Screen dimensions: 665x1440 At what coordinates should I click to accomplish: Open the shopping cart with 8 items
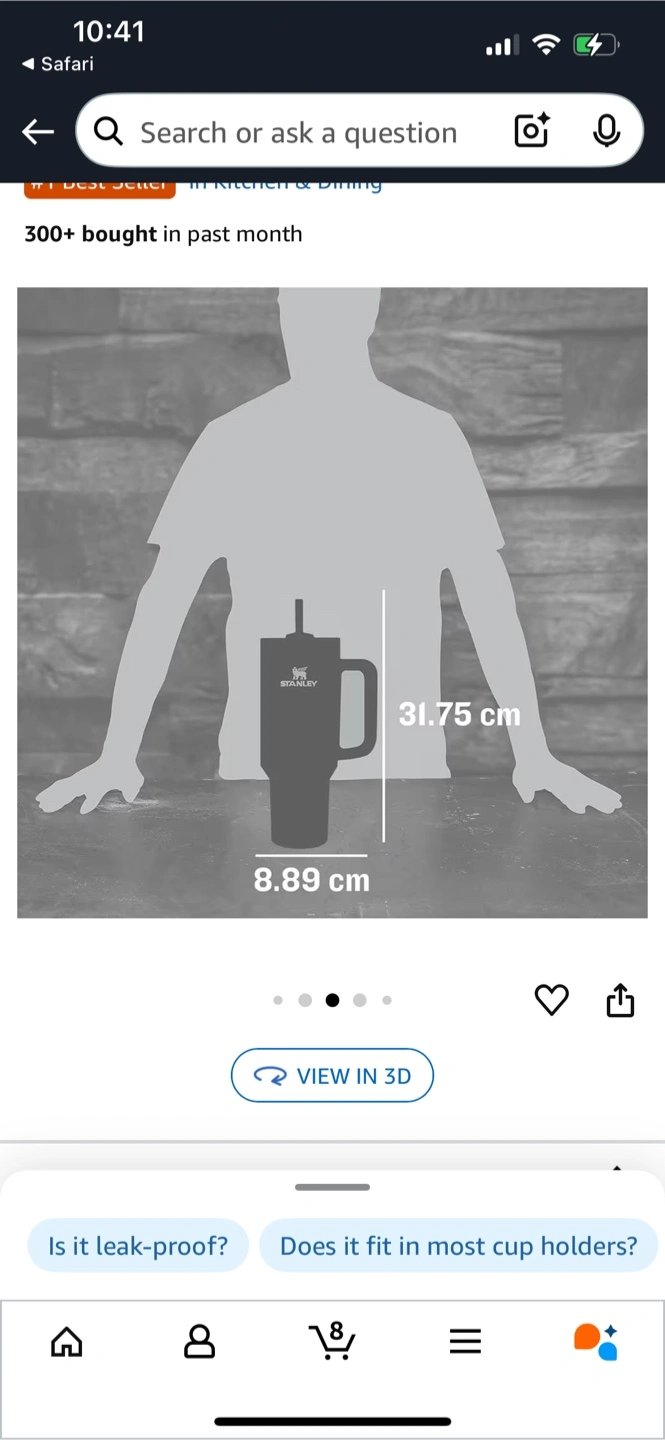333,1341
